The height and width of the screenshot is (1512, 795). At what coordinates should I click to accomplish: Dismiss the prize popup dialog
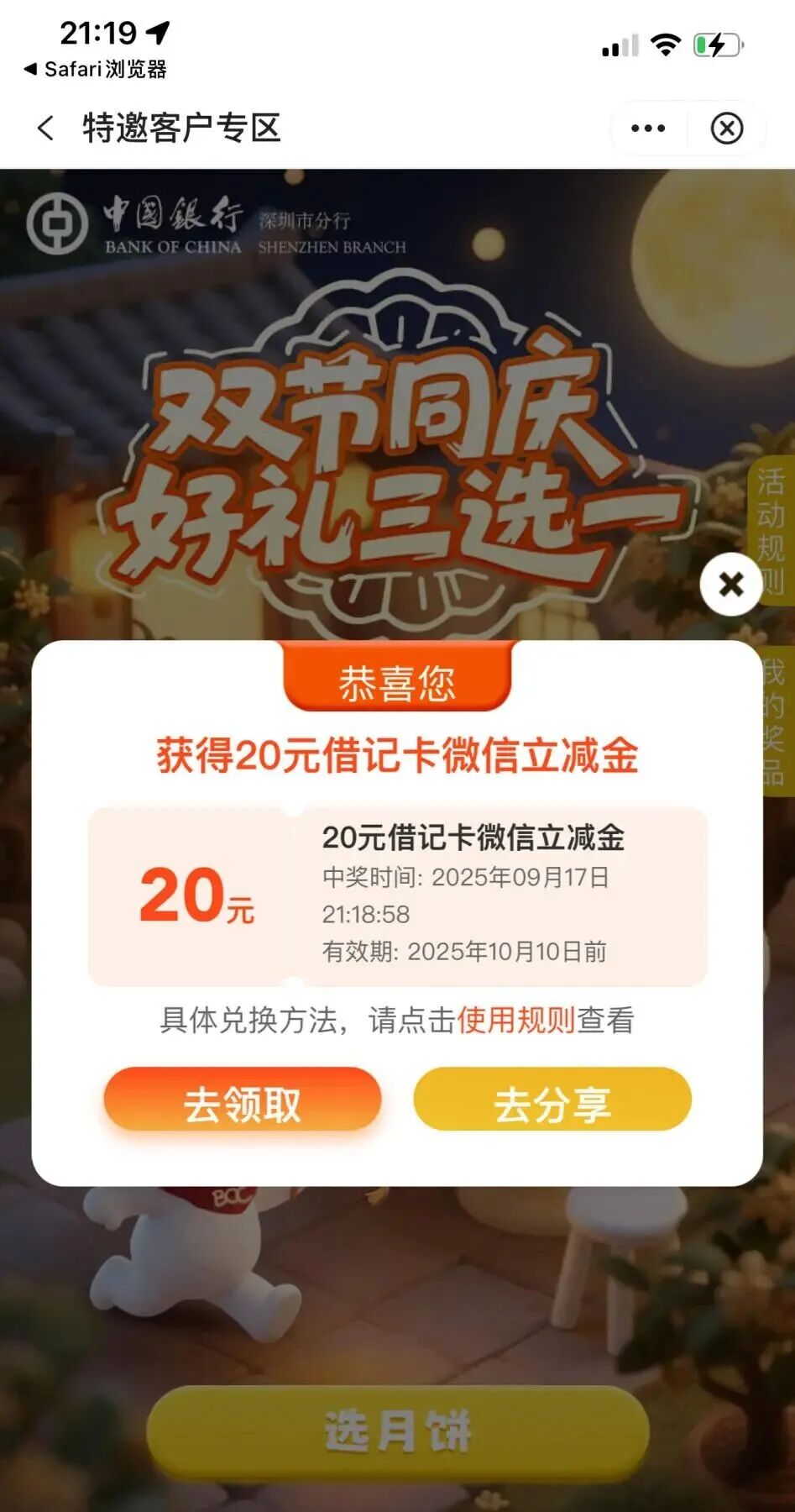(x=731, y=584)
